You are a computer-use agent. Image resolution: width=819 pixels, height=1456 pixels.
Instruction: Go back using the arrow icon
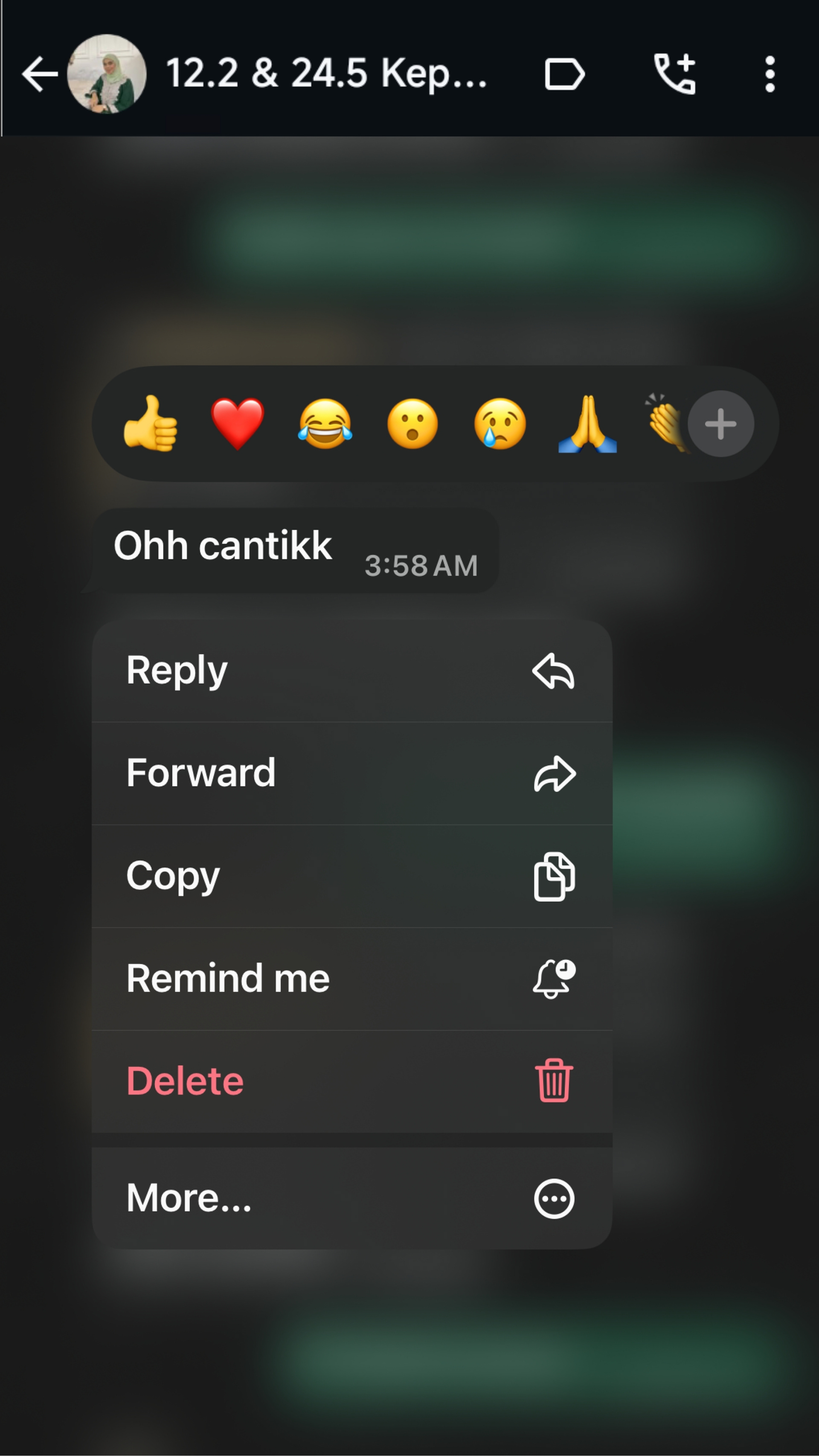pyautogui.click(x=40, y=74)
